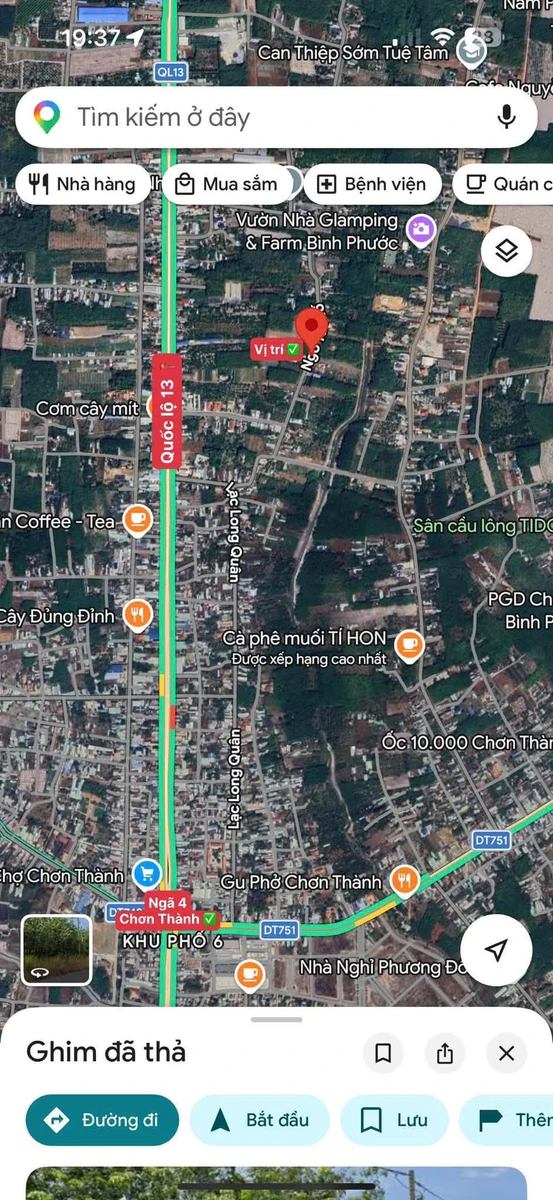Open Gu Phở Chơn Thành restaurant marker
Viewport: 553px width, 1200px height.
[404, 880]
